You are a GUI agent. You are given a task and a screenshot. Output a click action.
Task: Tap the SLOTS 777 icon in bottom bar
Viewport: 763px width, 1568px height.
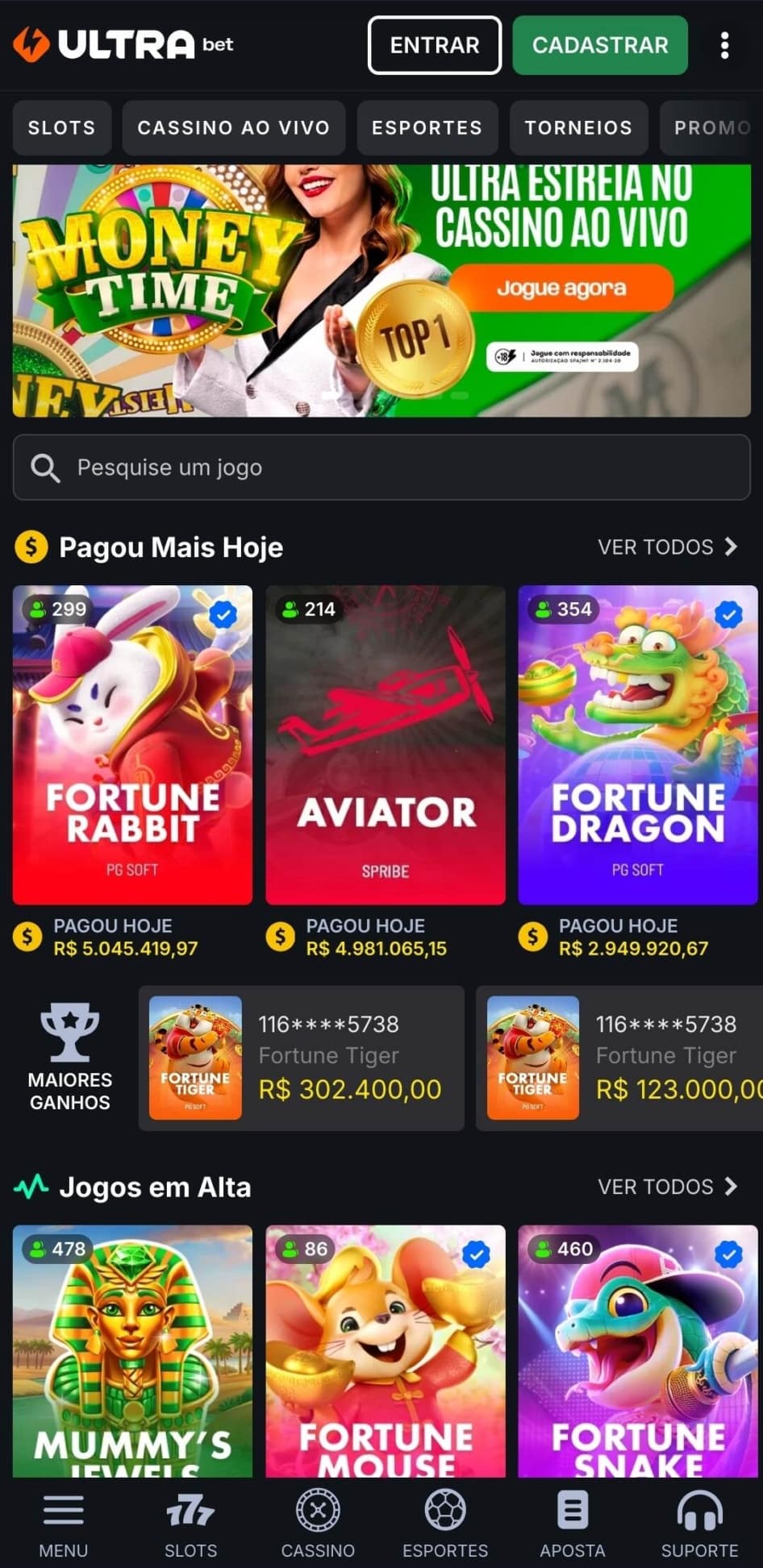(x=190, y=1508)
